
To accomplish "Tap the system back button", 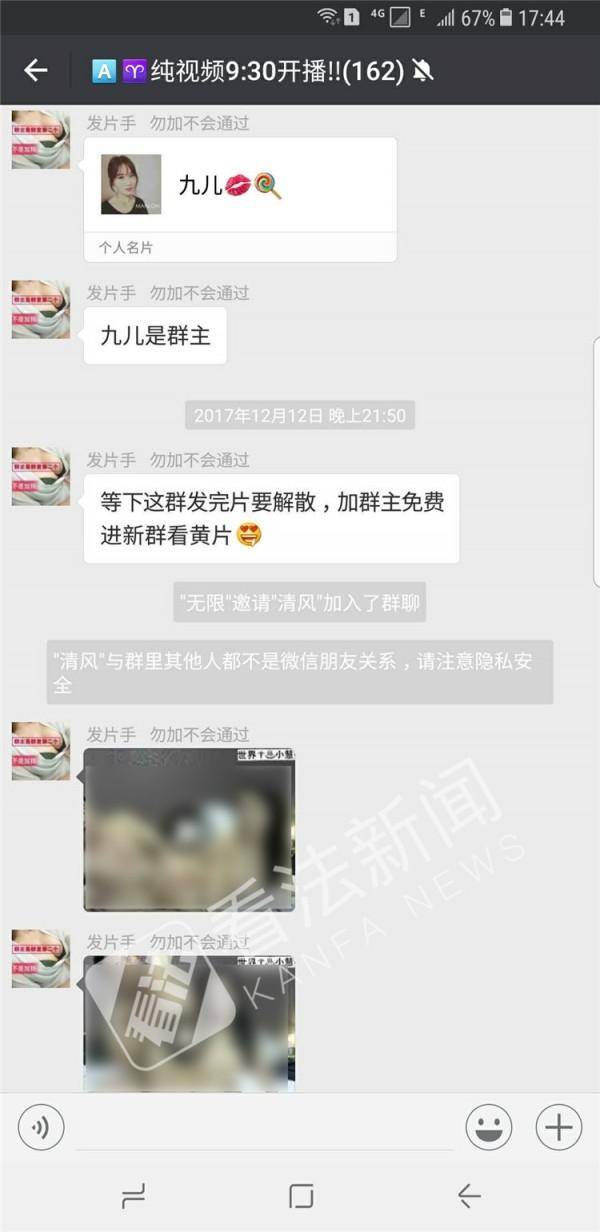I will 468,1196.
